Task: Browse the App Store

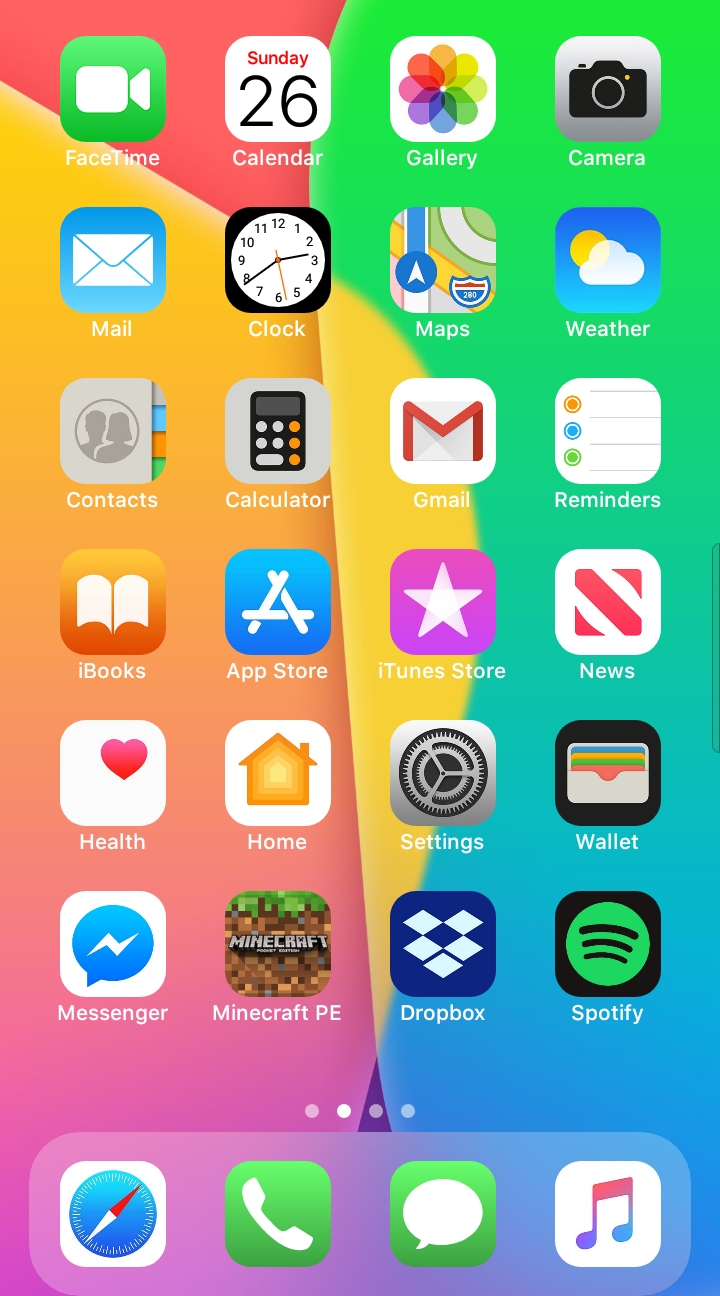Action: tap(278, 601)
